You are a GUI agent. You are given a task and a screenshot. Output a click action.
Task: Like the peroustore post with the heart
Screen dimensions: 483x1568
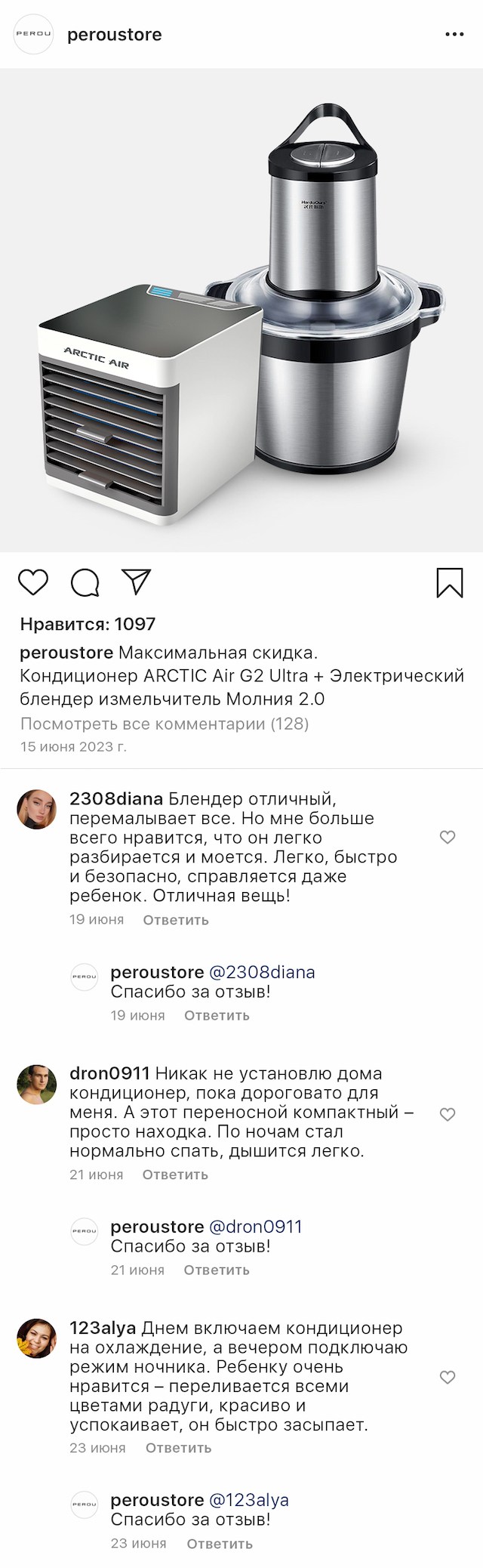(32, 582)
